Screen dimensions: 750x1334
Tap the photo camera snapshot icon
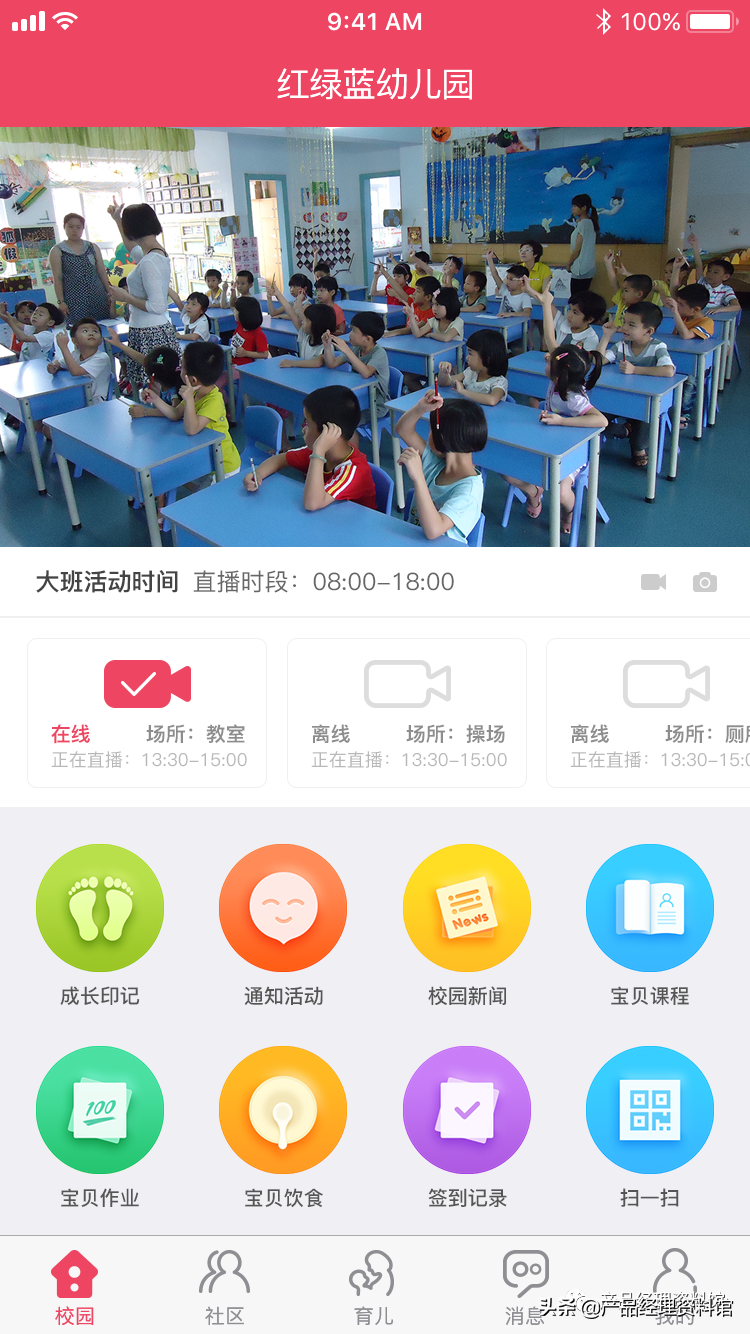click(705, 582)
